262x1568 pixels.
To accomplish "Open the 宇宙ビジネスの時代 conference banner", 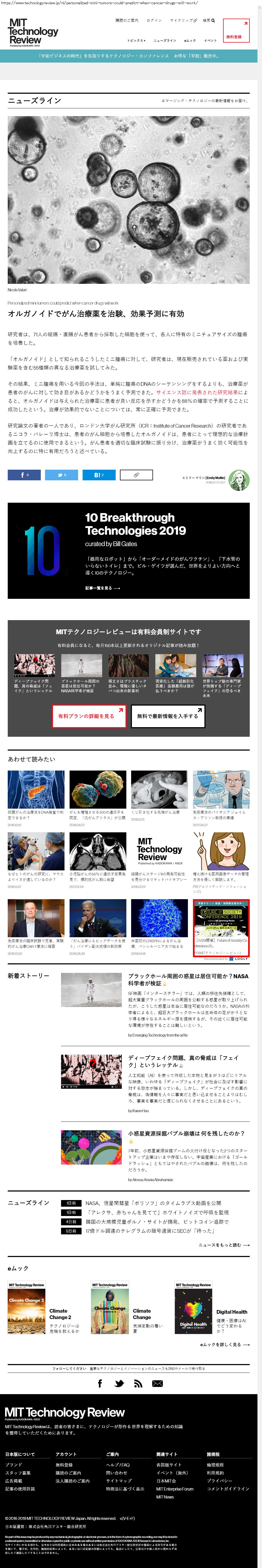I will (128, 56).
